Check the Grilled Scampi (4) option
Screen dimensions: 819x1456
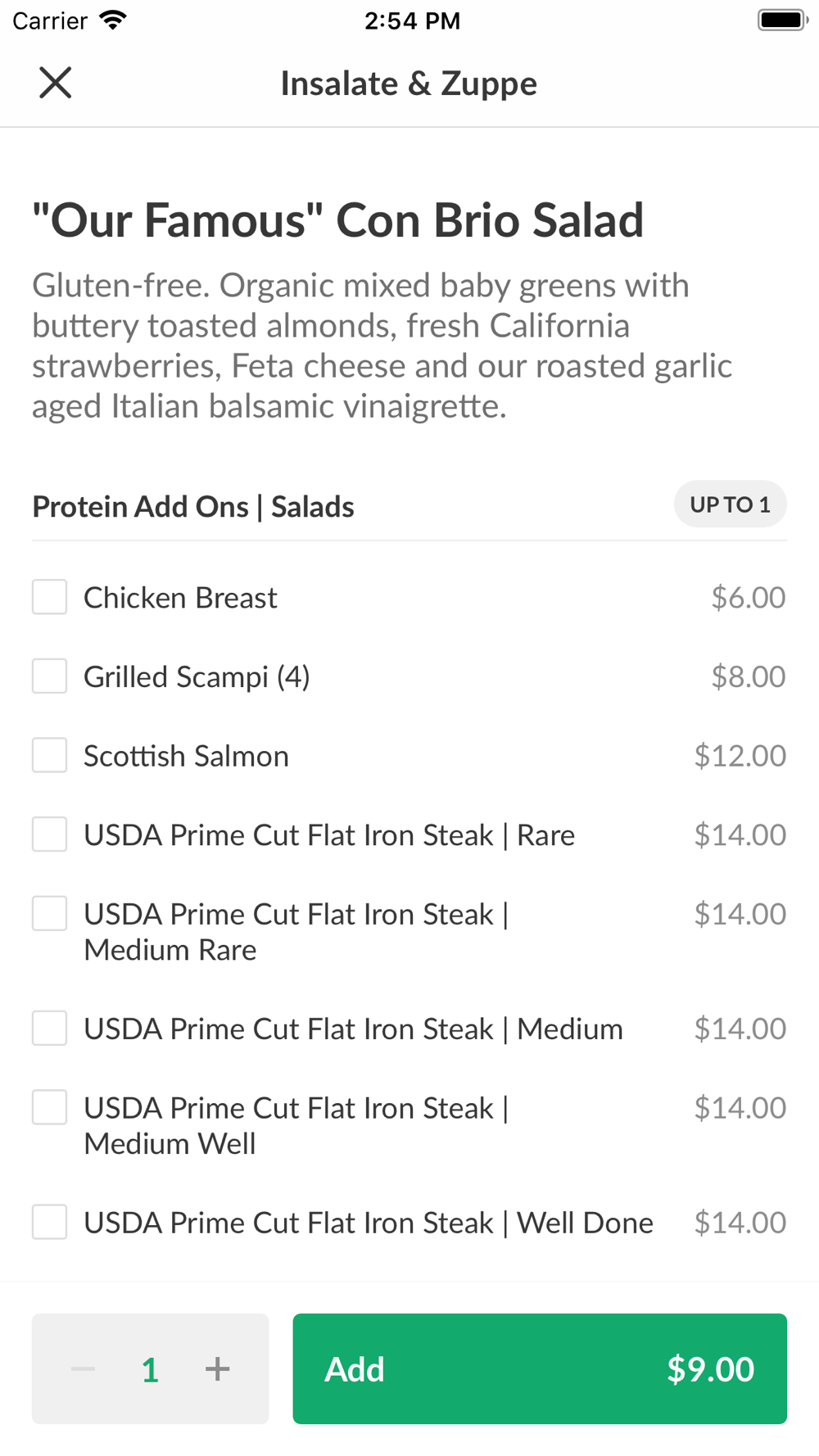pyautogui.click(x=50, y=676)
